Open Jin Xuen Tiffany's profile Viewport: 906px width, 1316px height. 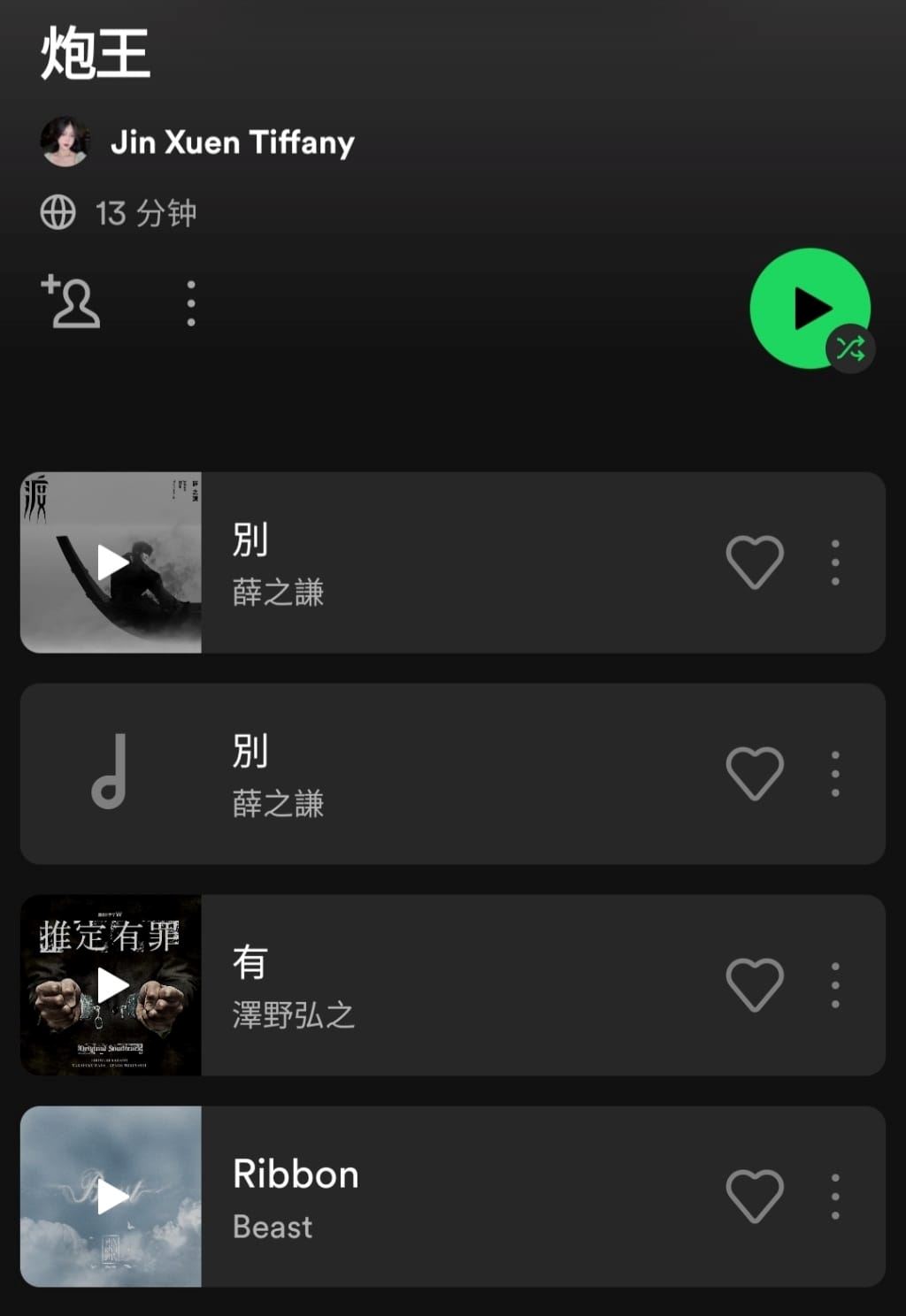tap(234, 143)
